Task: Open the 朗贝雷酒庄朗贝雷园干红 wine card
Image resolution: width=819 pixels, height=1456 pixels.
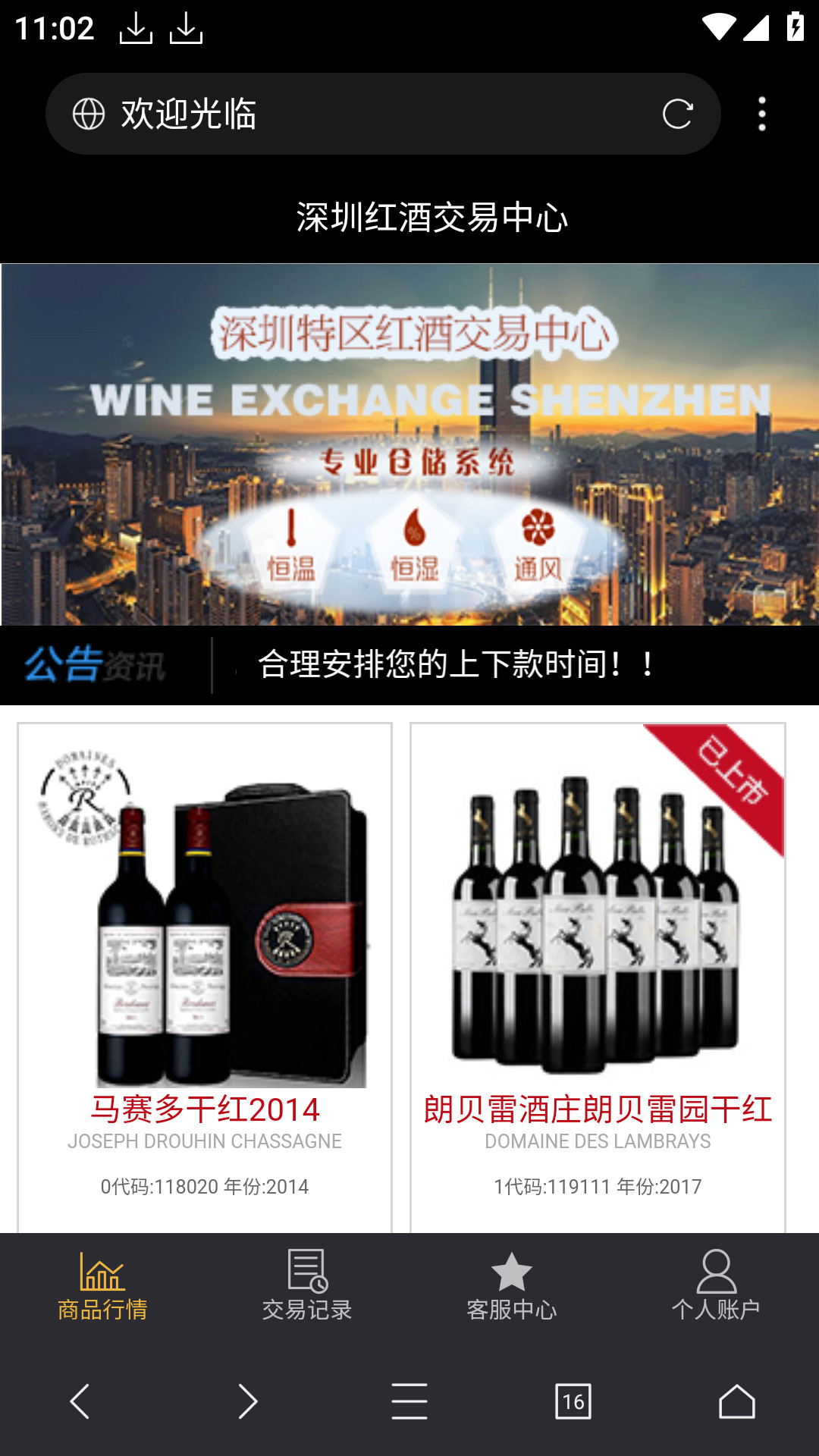Action: point(598,977)
